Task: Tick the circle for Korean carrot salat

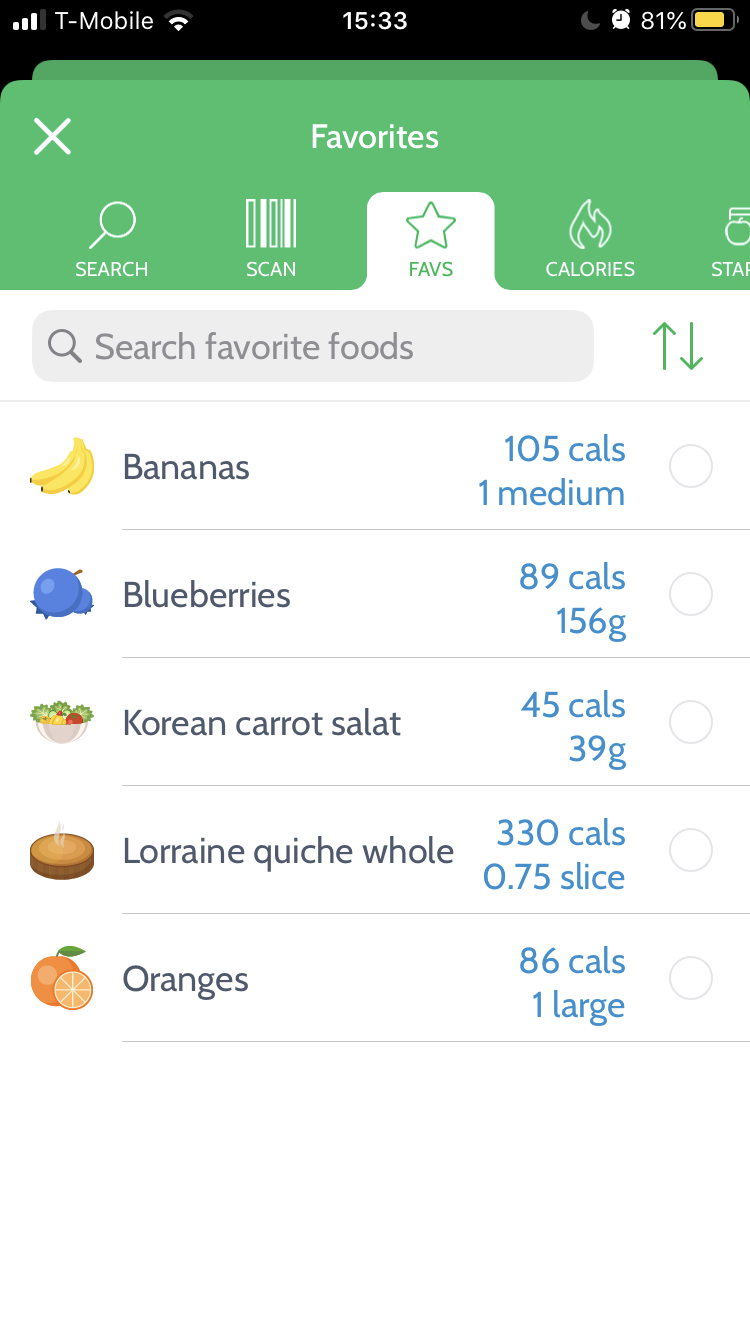Action: tap(690, 723)
